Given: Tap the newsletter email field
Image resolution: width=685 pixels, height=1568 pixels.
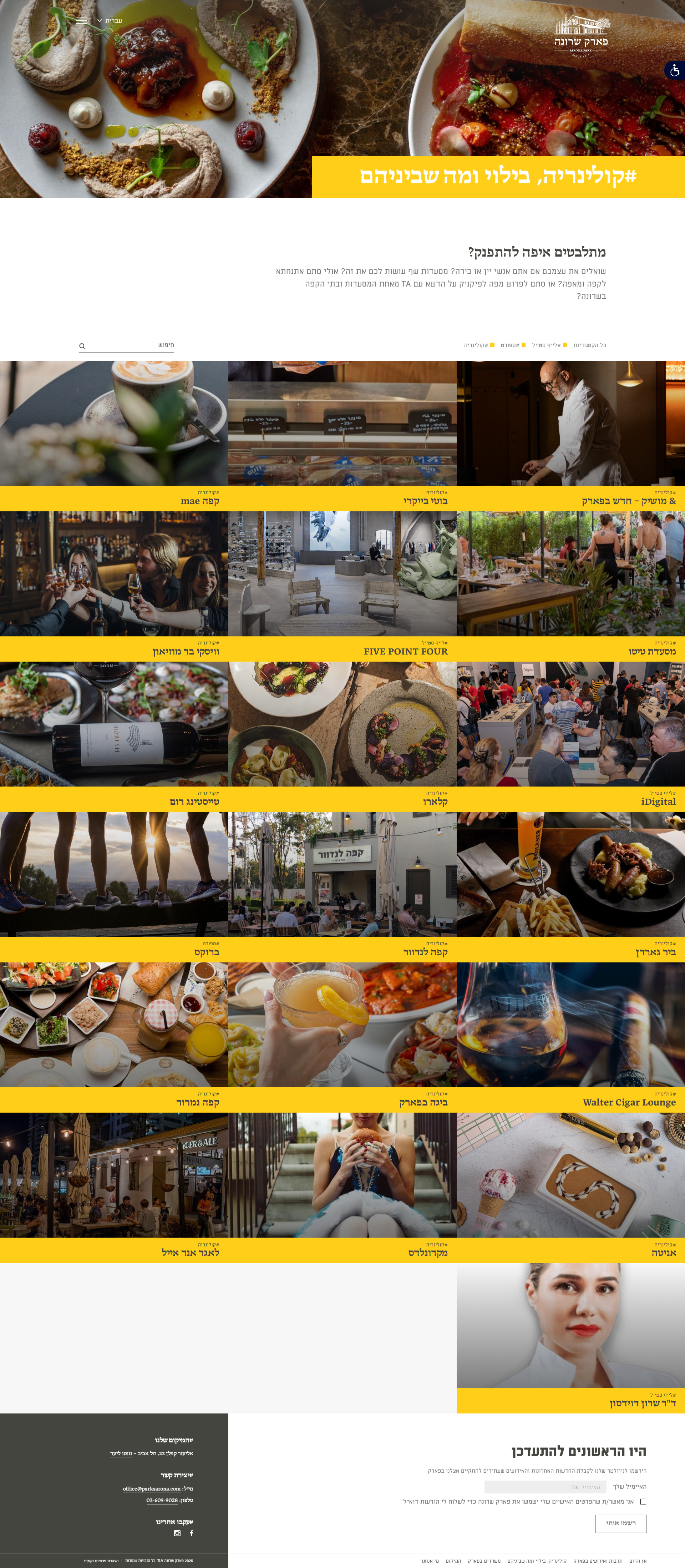Looking at the screenshot, I should [x=545, y=1486].
